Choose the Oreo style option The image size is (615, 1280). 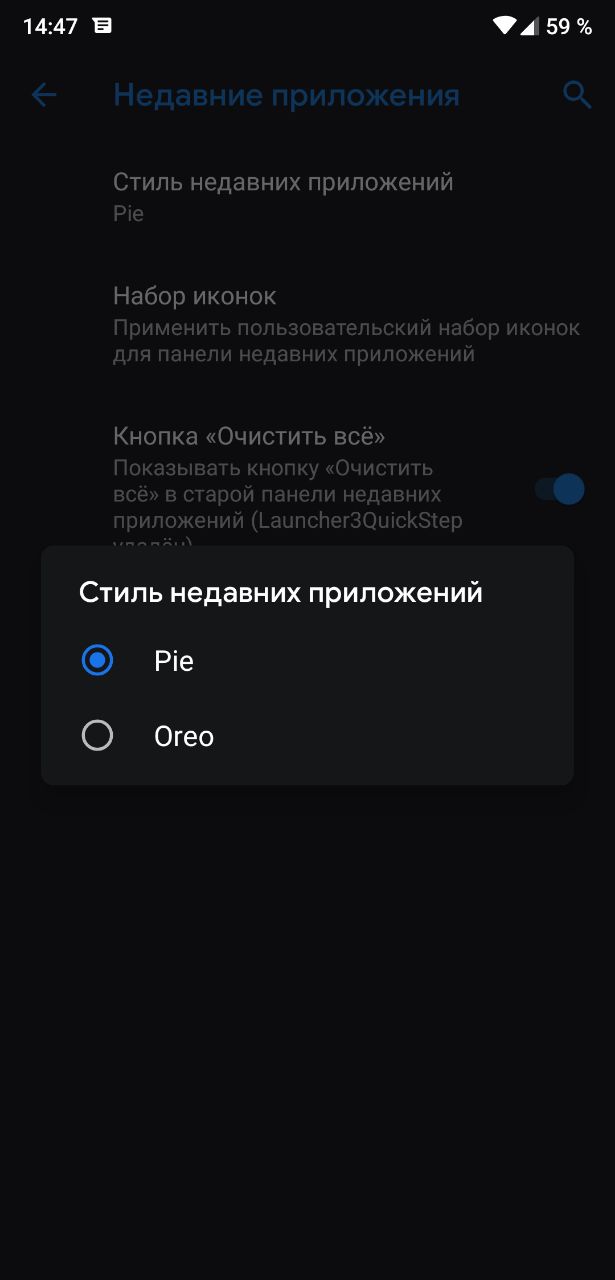(307, 737)
